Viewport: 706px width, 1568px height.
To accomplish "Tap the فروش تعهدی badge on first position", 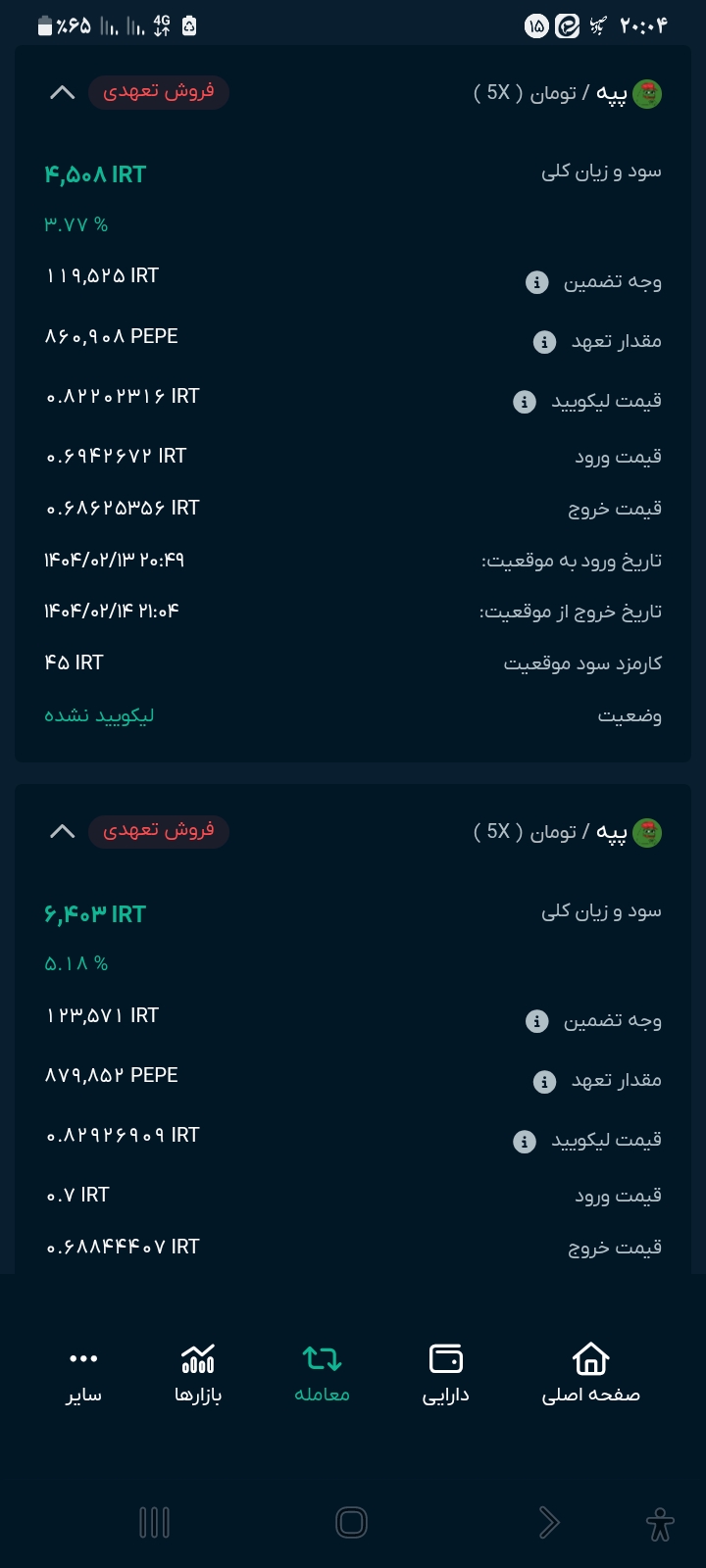I will tap(158, 92).
